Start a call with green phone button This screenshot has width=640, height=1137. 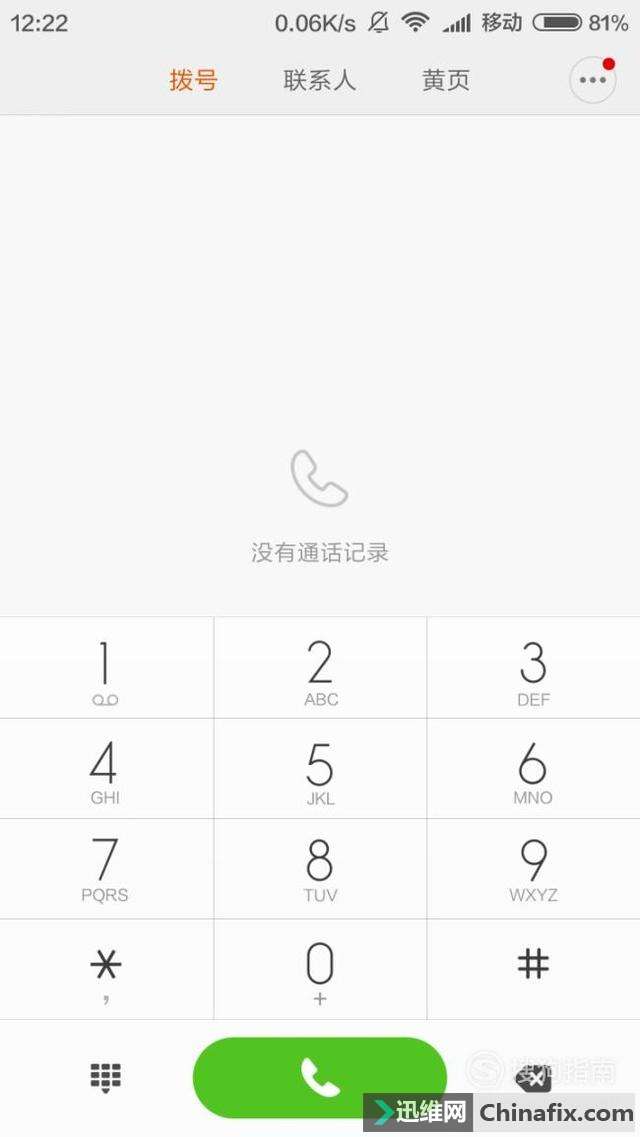(x=320, y=1077)
